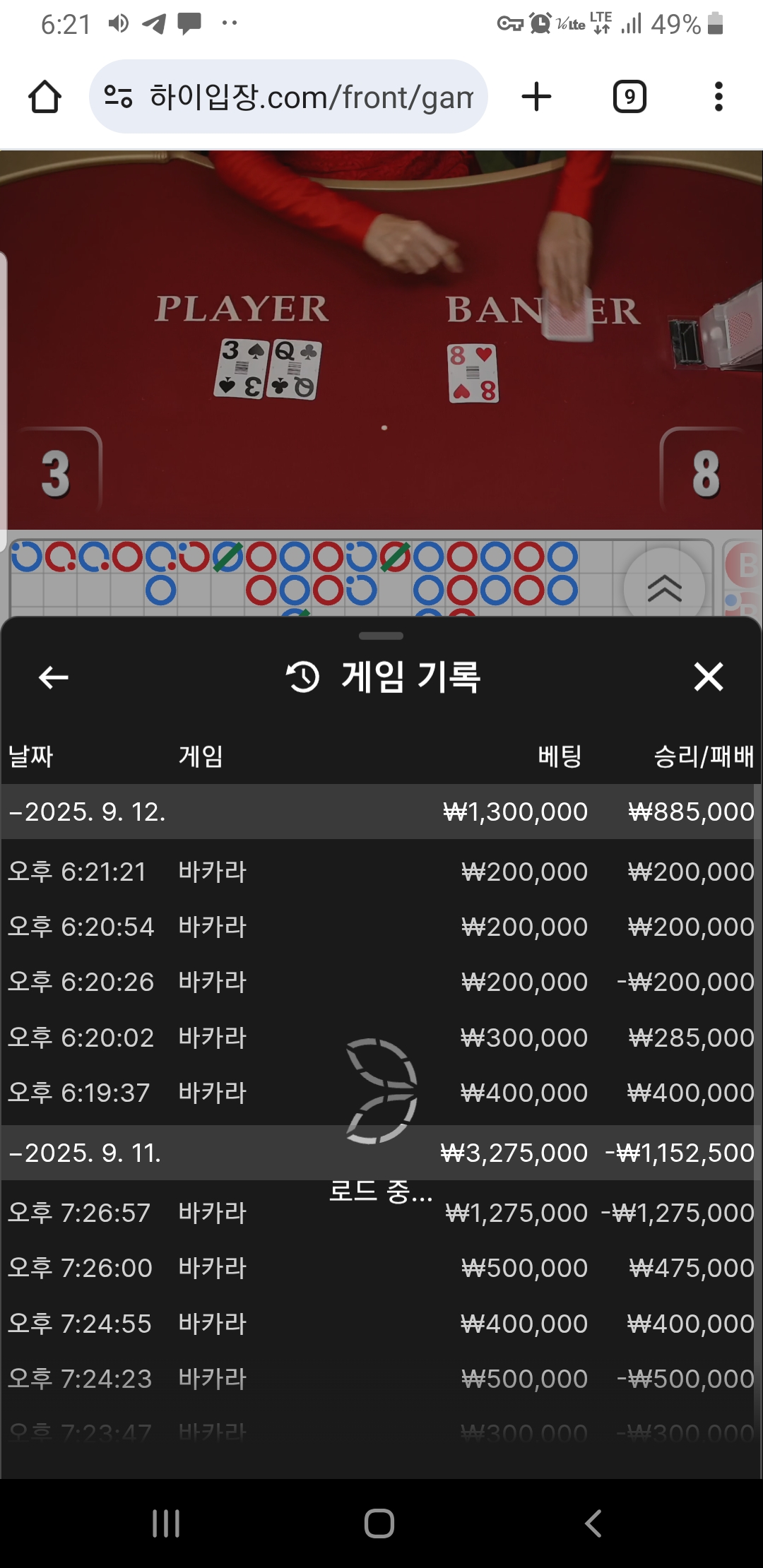
Task: Expand the roadmap with double chevron button
Action: coord(664,588)
